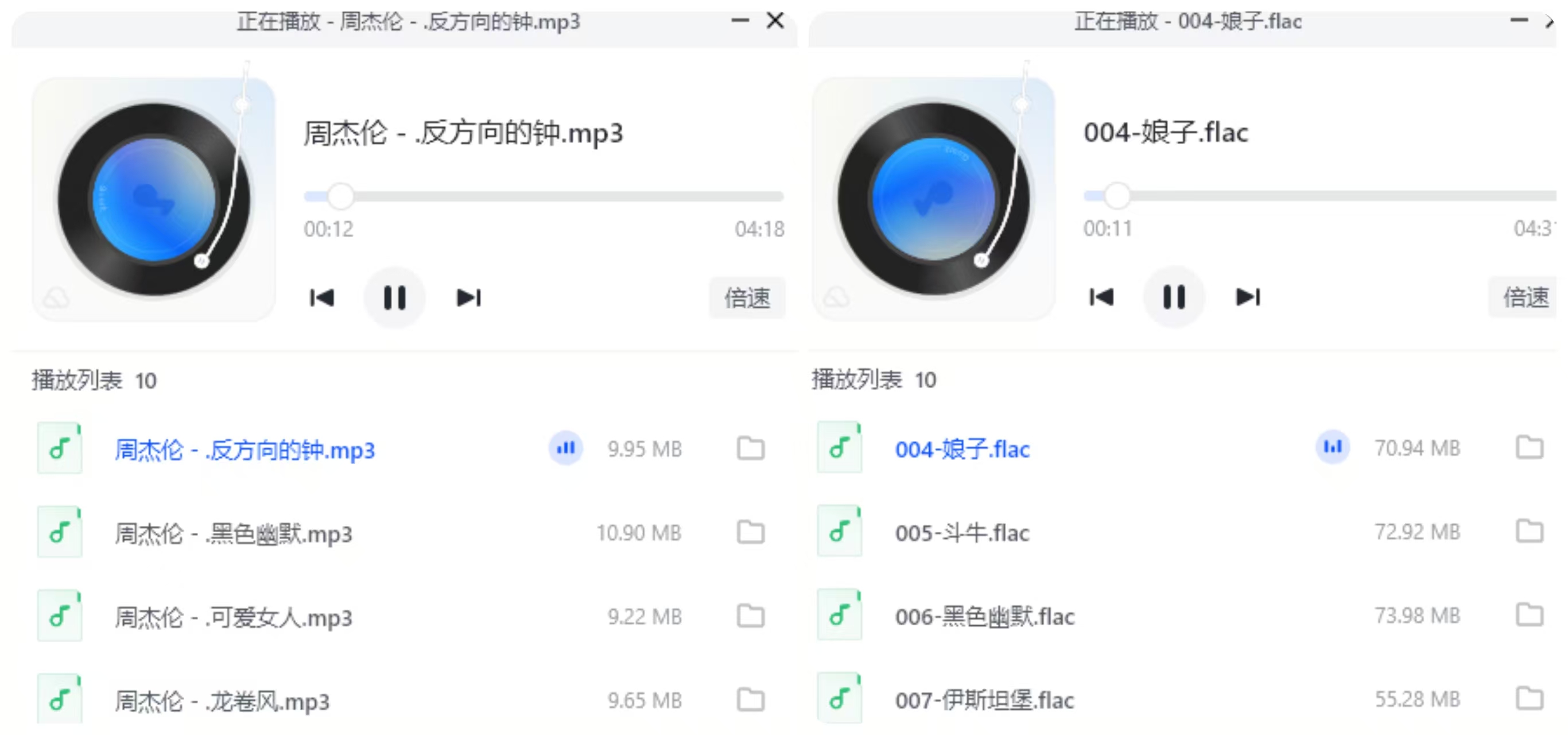Go to previous track in flac player
This screenshot has width=1568, height=735.
tap(1100, 297)
